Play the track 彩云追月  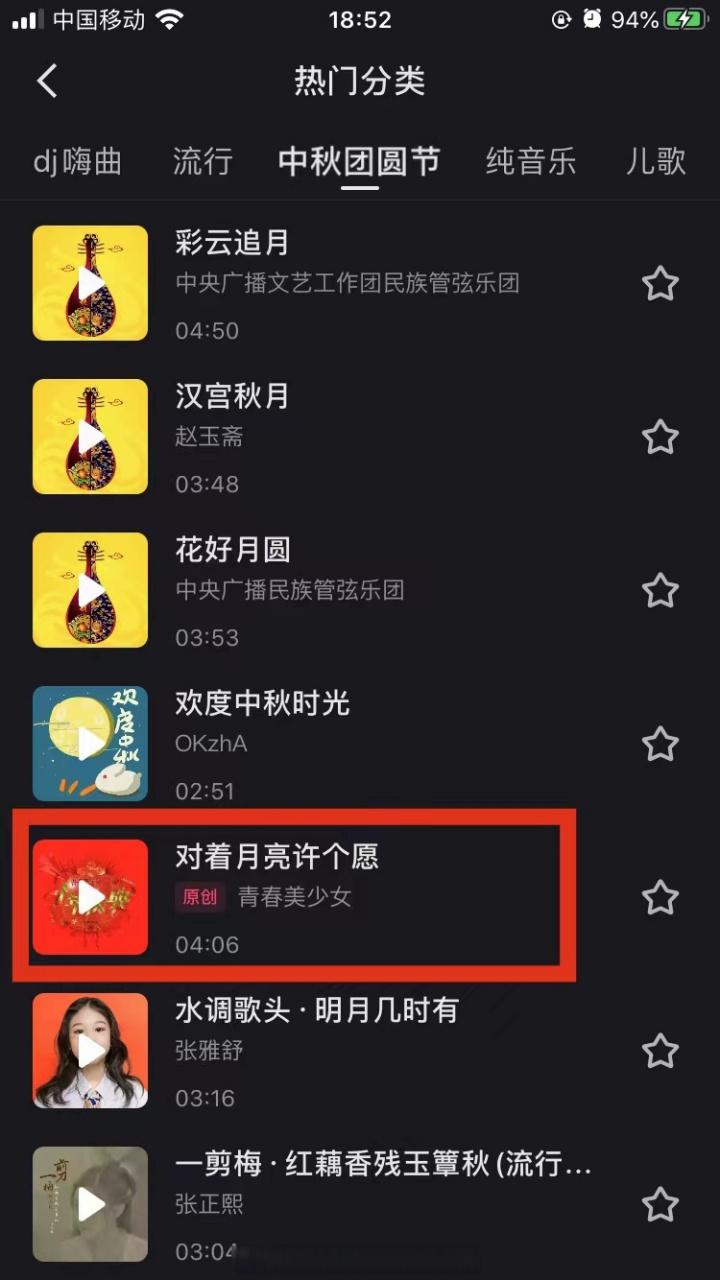(x=90, y=284)
